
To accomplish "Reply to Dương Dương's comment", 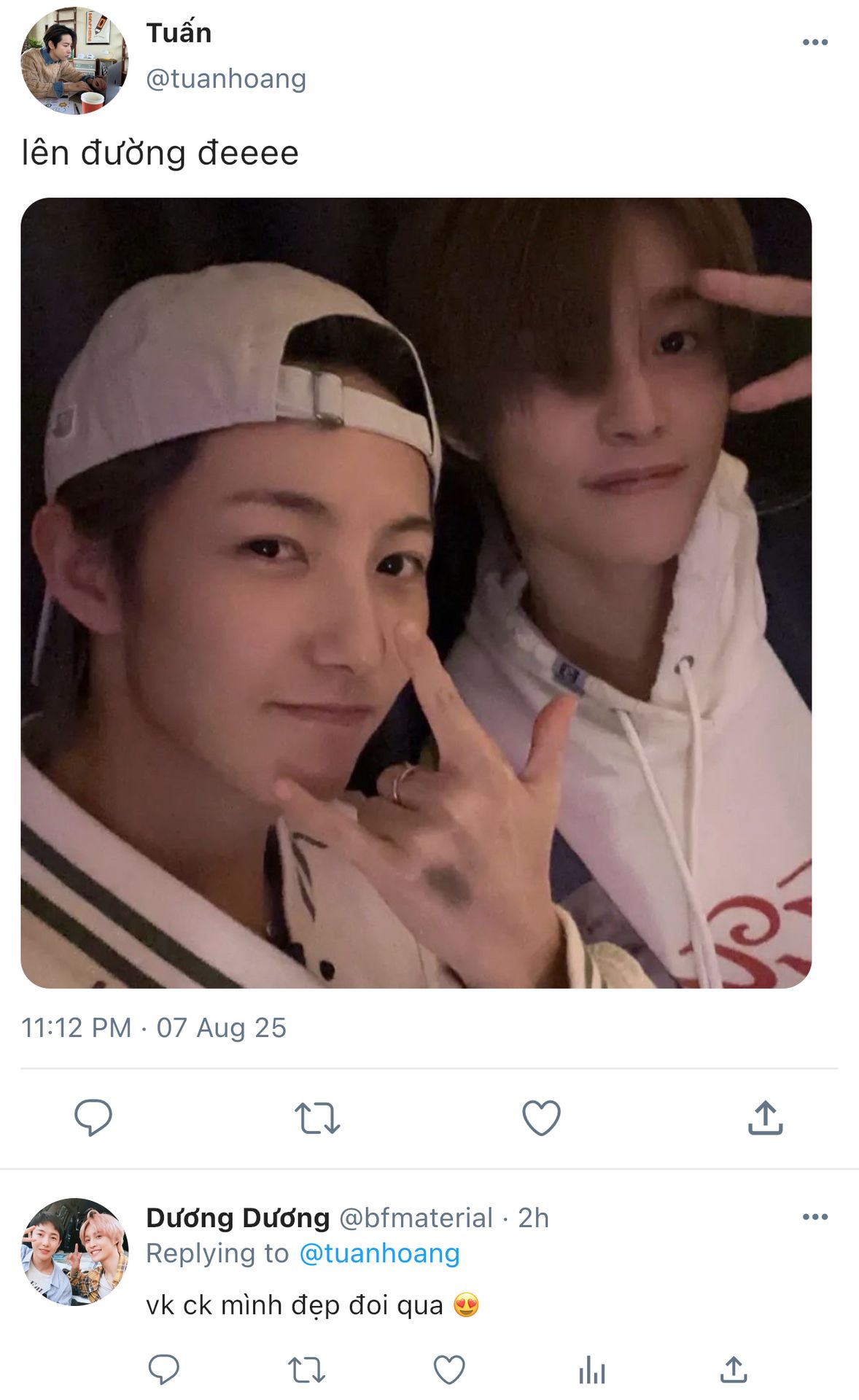I will tap(163, 1369).
